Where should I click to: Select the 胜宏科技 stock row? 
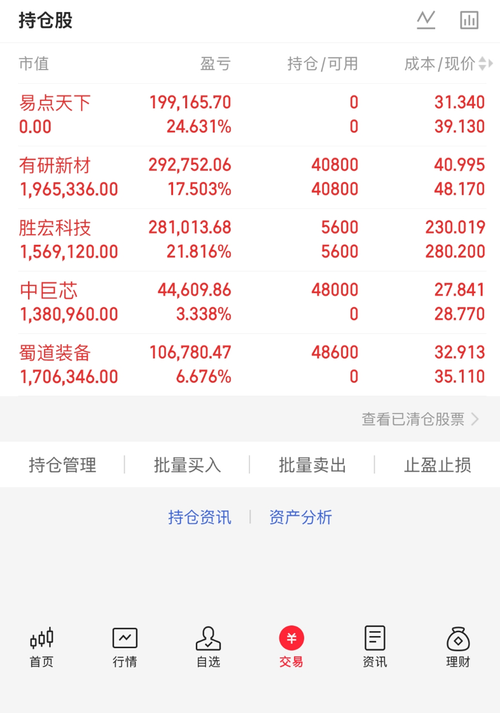(252, 240)
